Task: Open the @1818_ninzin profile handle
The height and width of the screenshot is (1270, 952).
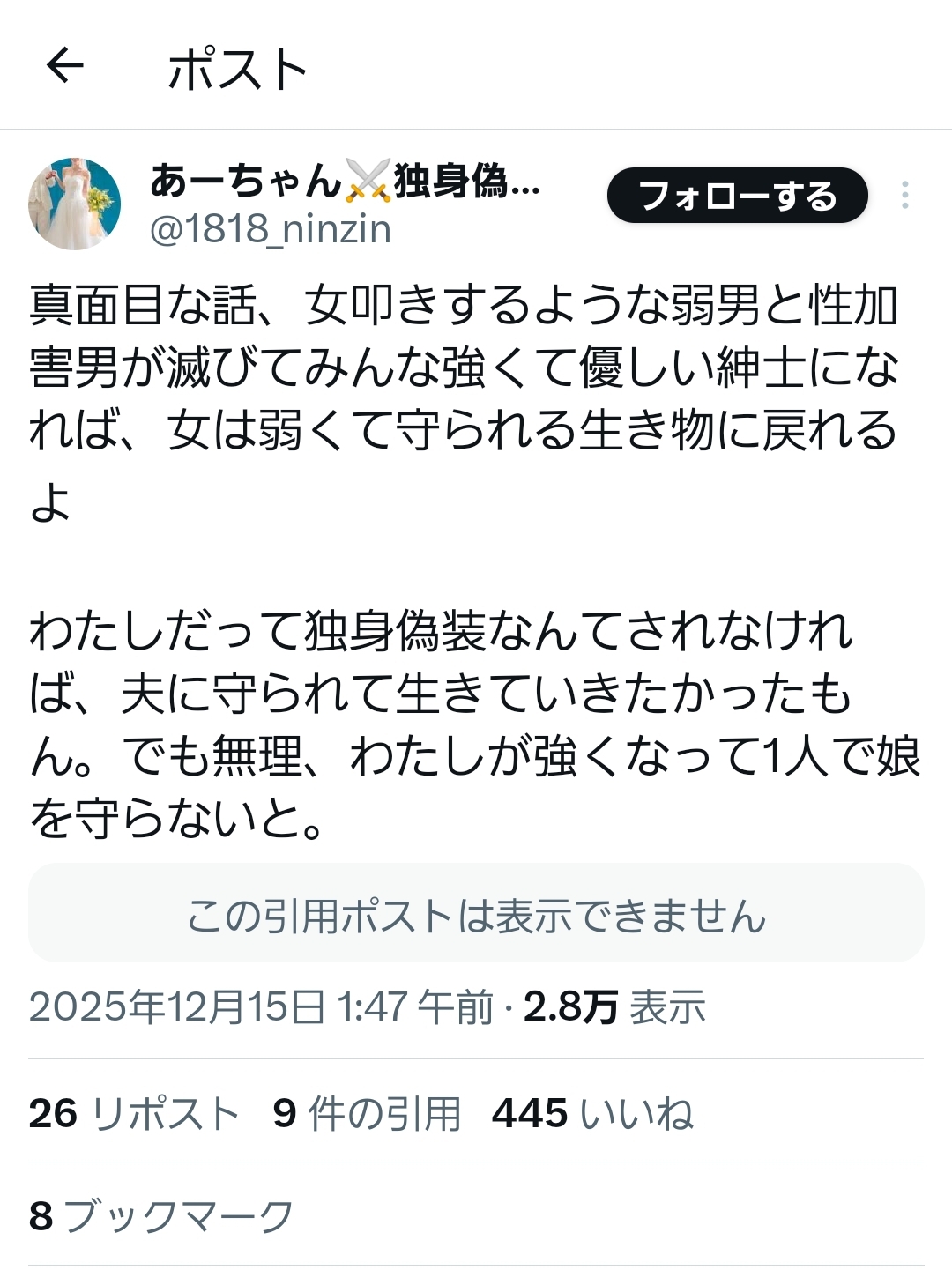Action: (x=271, y=229)
